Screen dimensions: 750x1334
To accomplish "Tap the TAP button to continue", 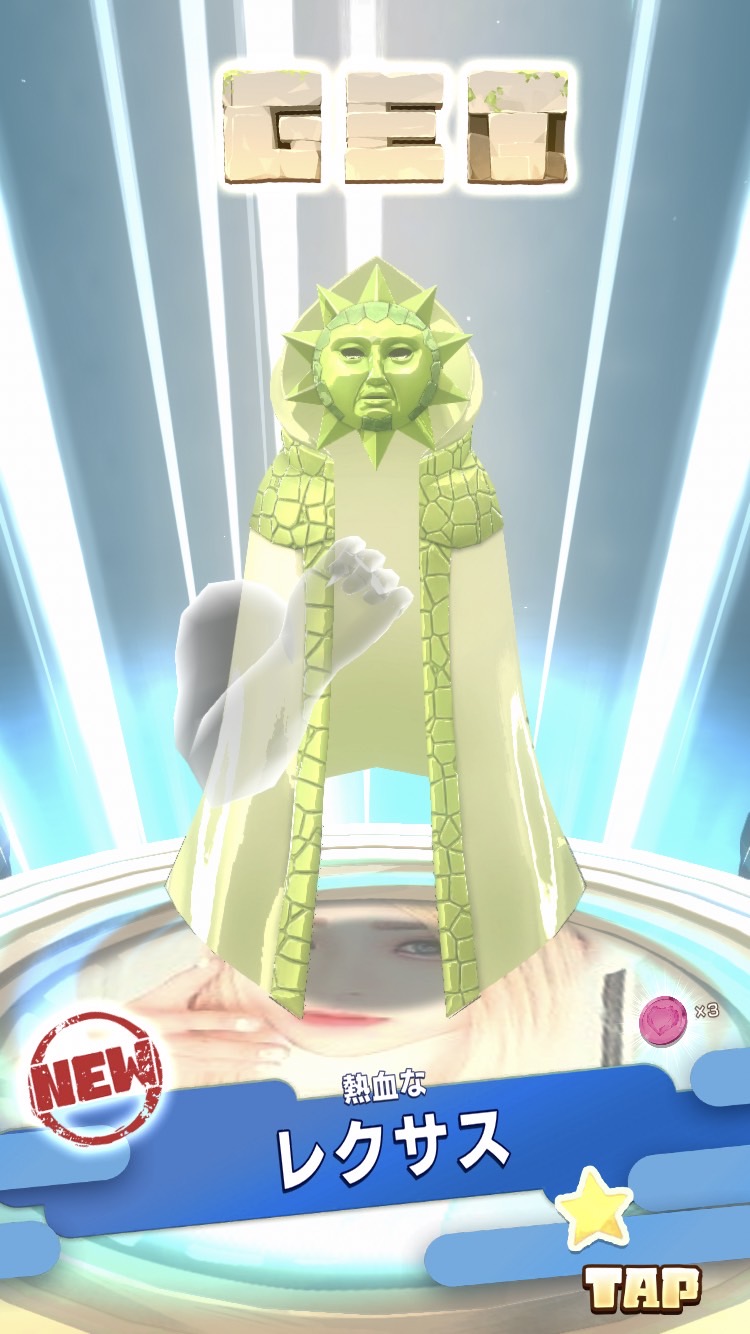I will click(x=642, y=1289).
